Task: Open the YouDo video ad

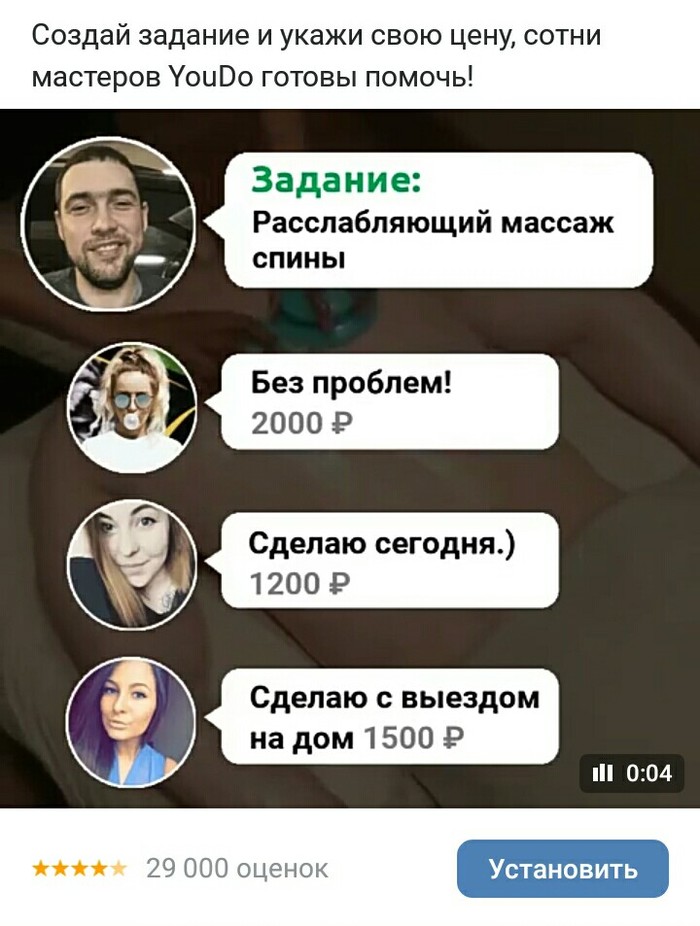Action: click(350, 458)
